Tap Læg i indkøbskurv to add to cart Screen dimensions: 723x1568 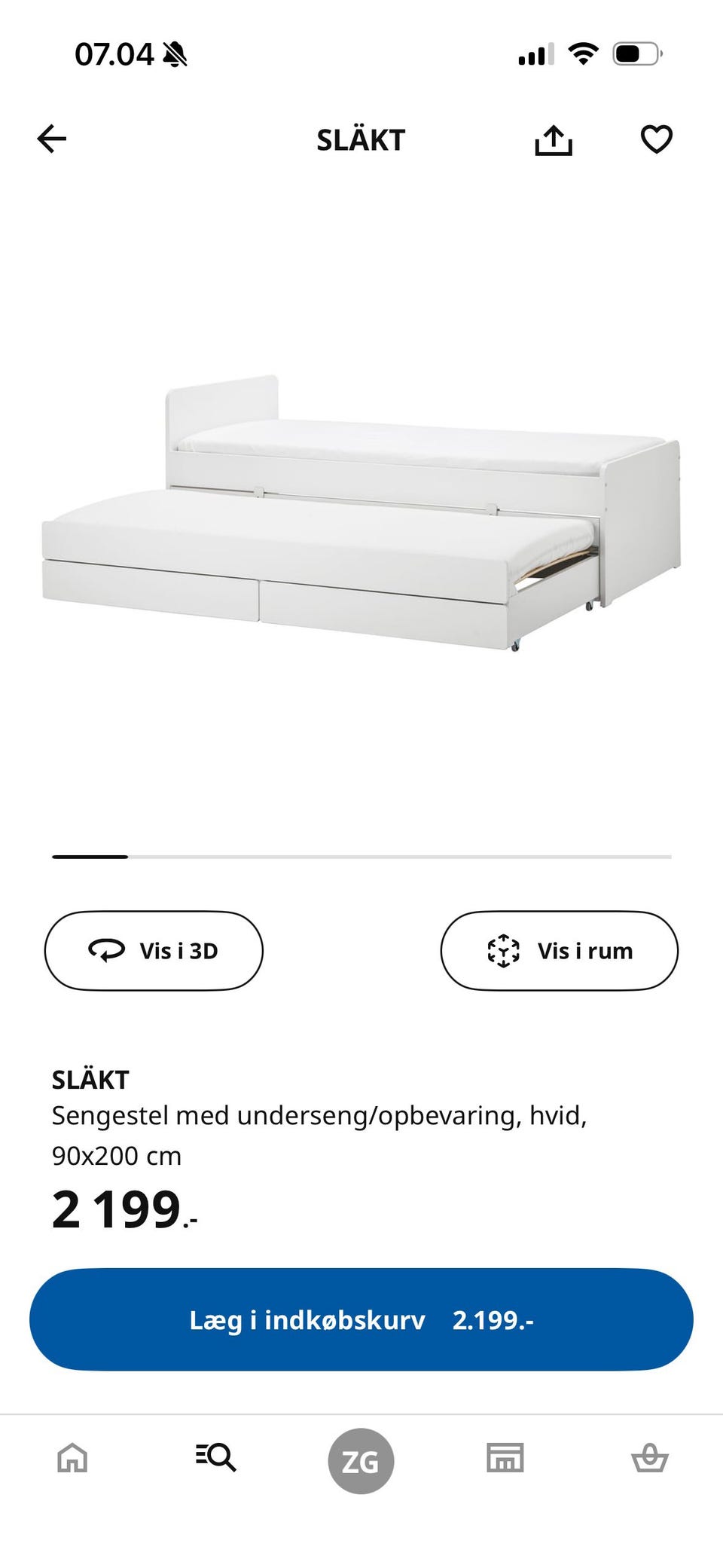[x=361, y=1319]
